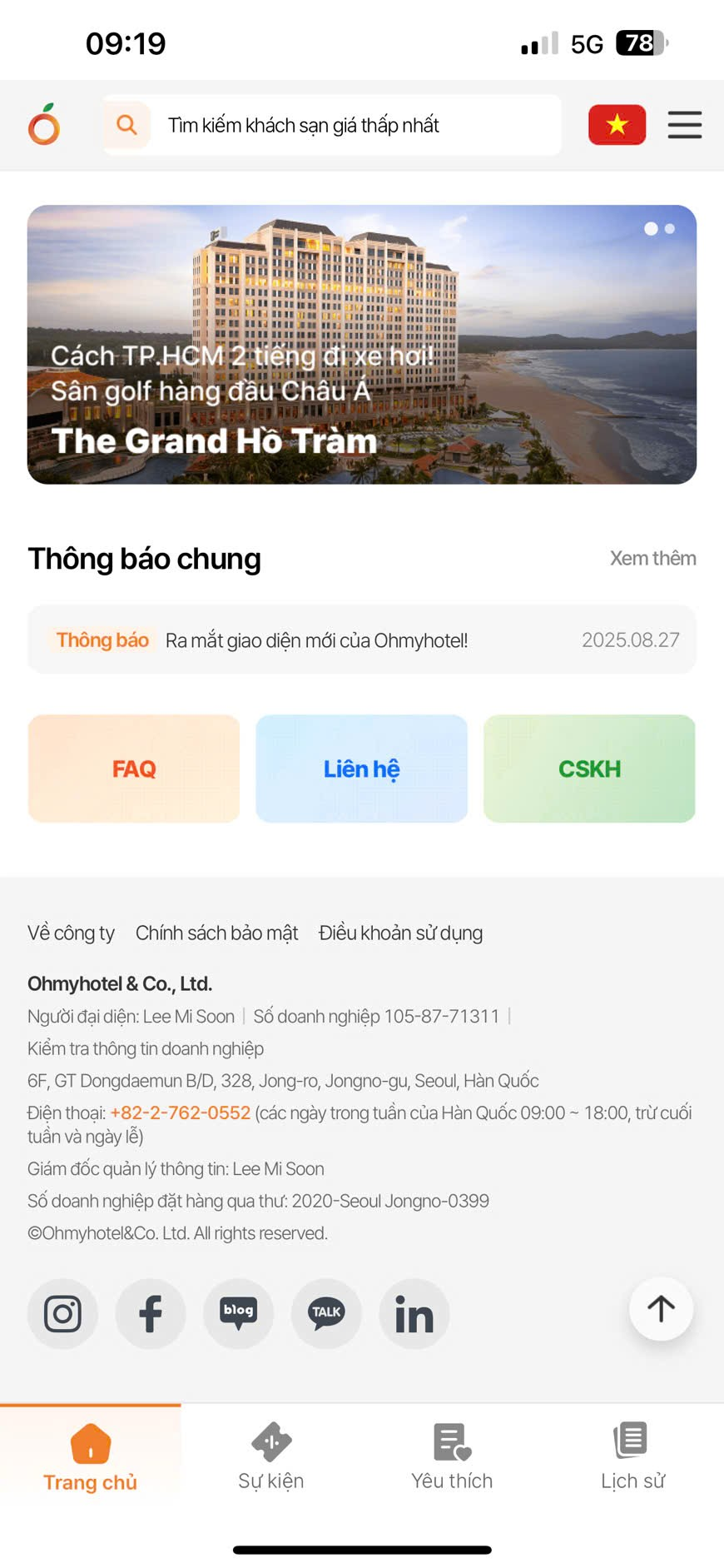The height and width of the screenshot is (1568, 724).
Task: Open the CSKH customer care card
Action: coord(589,769)
